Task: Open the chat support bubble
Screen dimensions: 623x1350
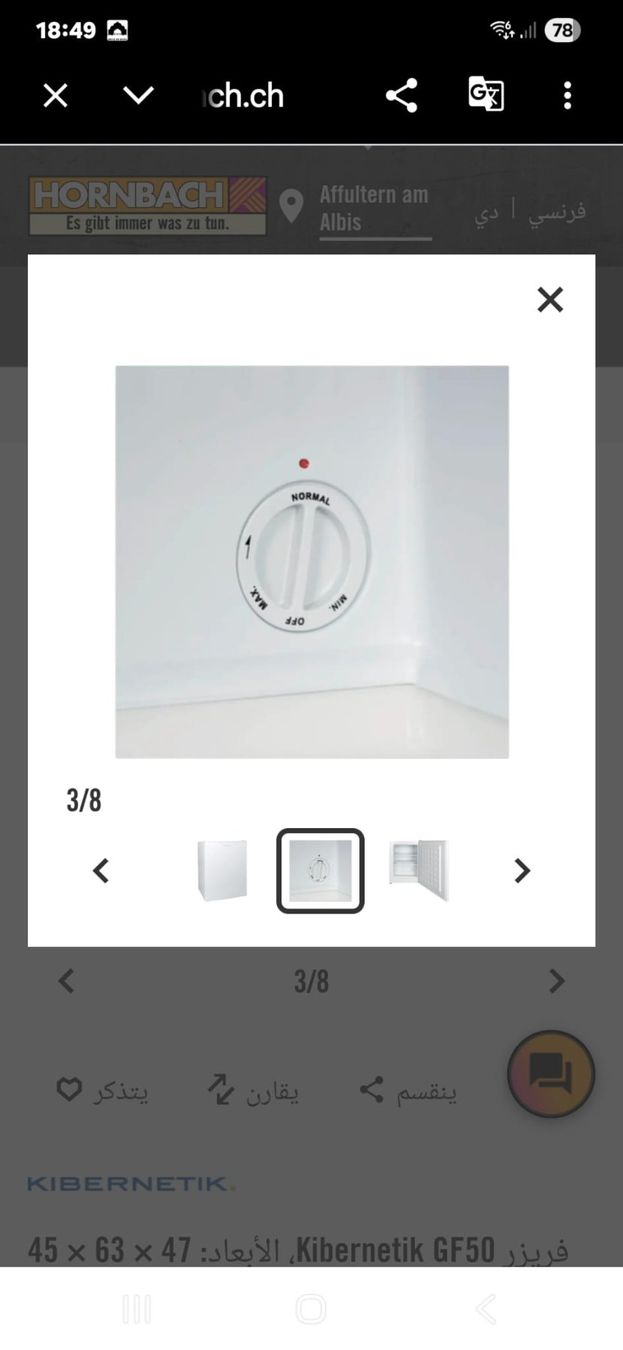Action: [551, 1074]
